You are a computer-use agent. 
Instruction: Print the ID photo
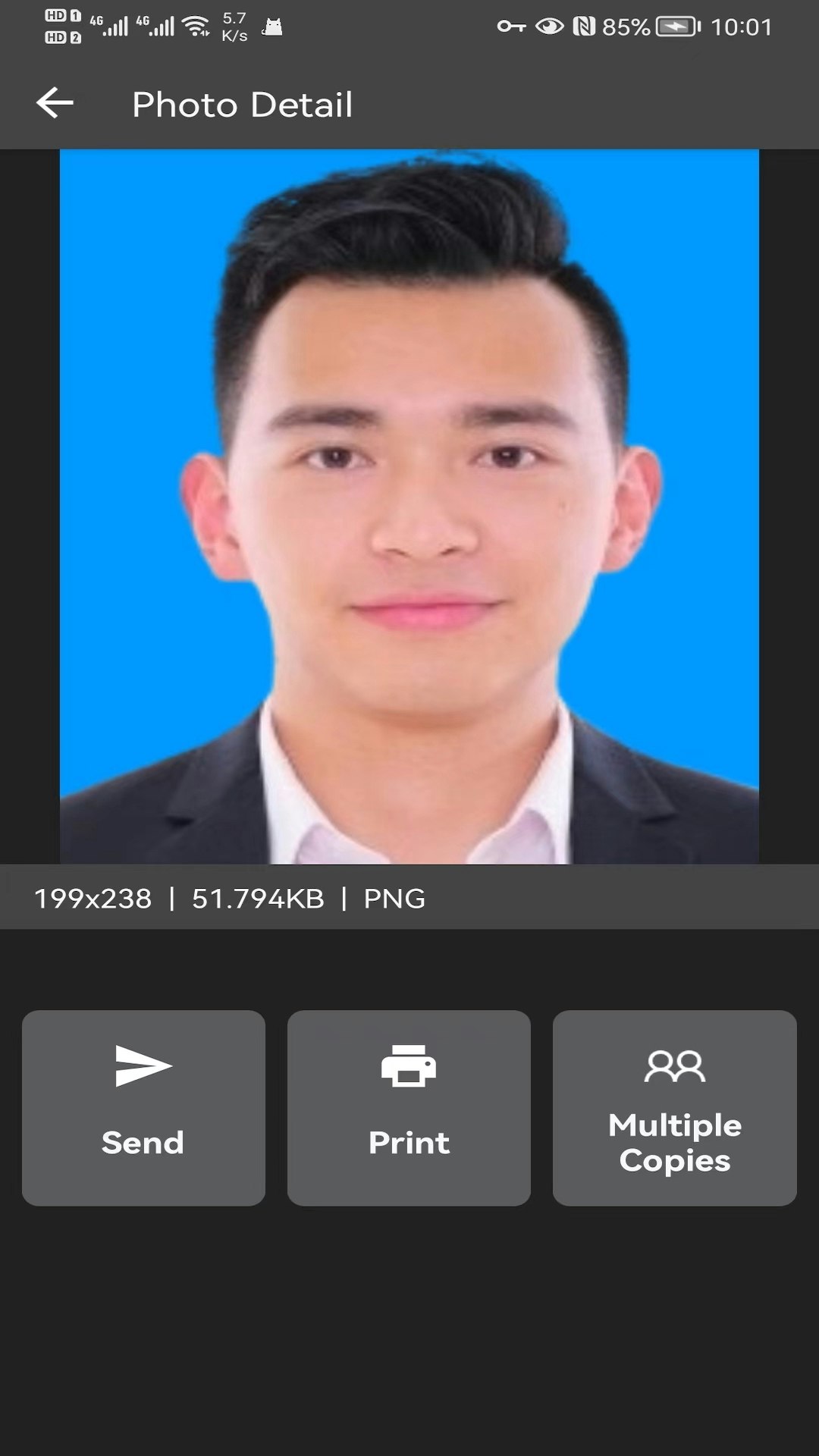pos(409,1107)
